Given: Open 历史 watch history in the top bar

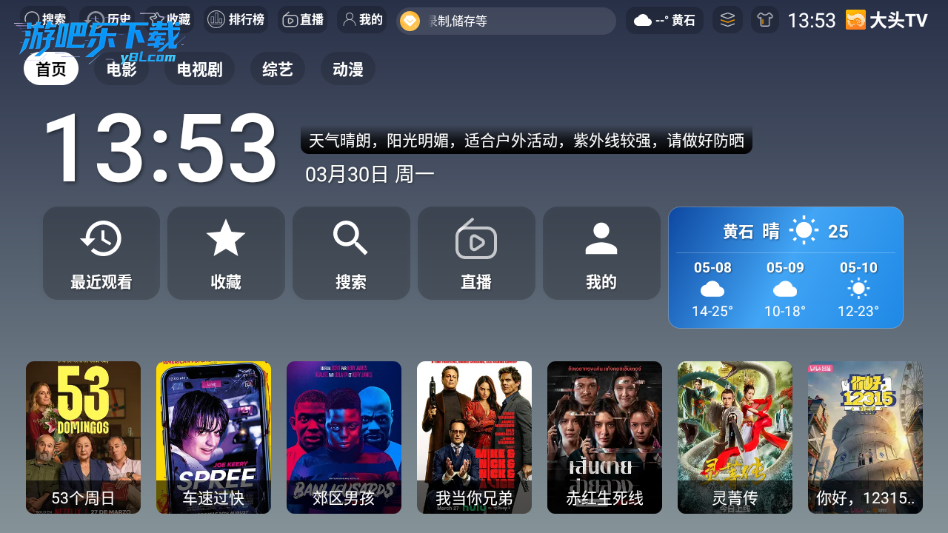Looking at the screenshot, I should pyautogui.click(x=109, y=20).
